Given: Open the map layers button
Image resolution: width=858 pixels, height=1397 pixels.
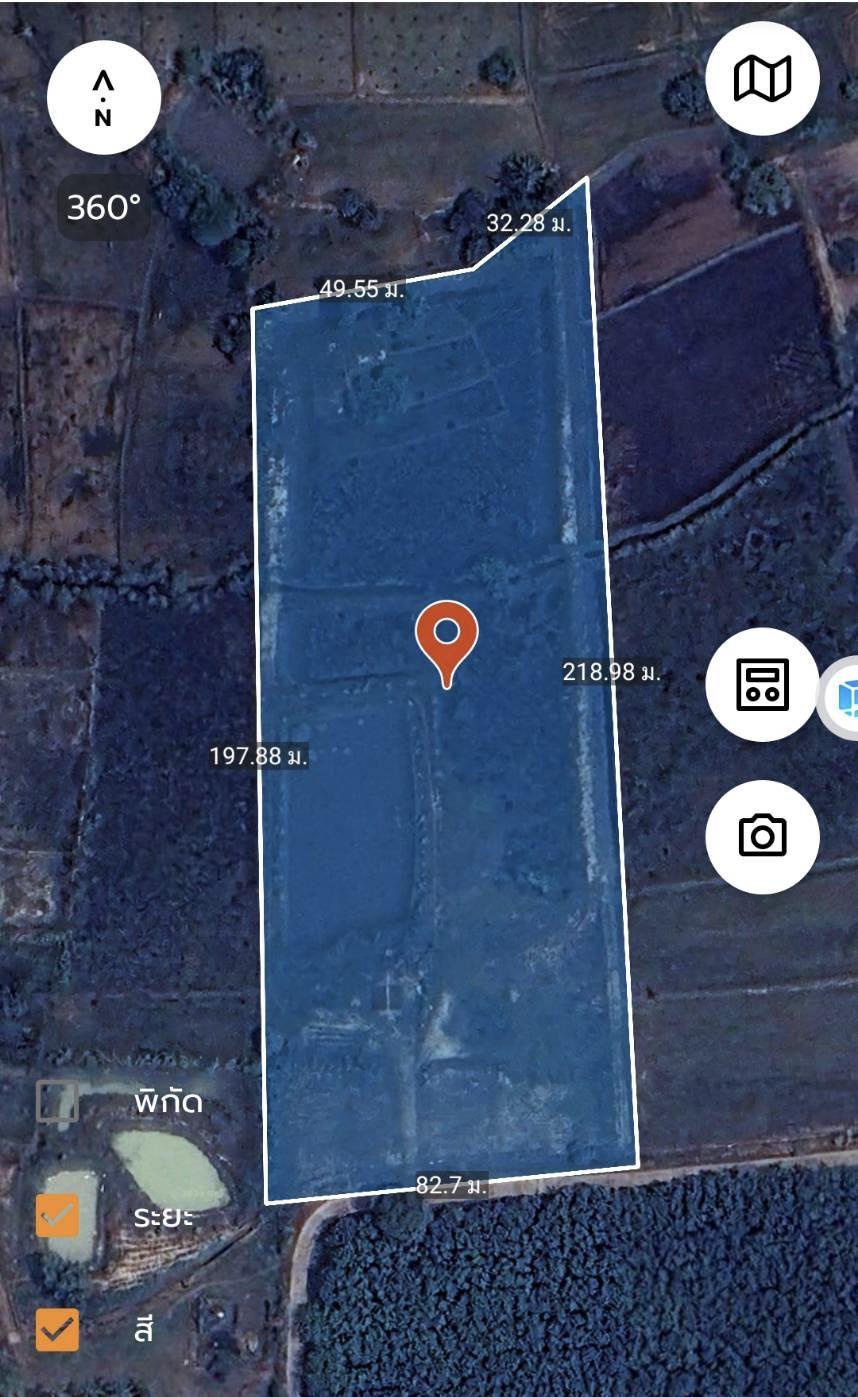Looking at the screenshot, I should click(x=762, y=78).
